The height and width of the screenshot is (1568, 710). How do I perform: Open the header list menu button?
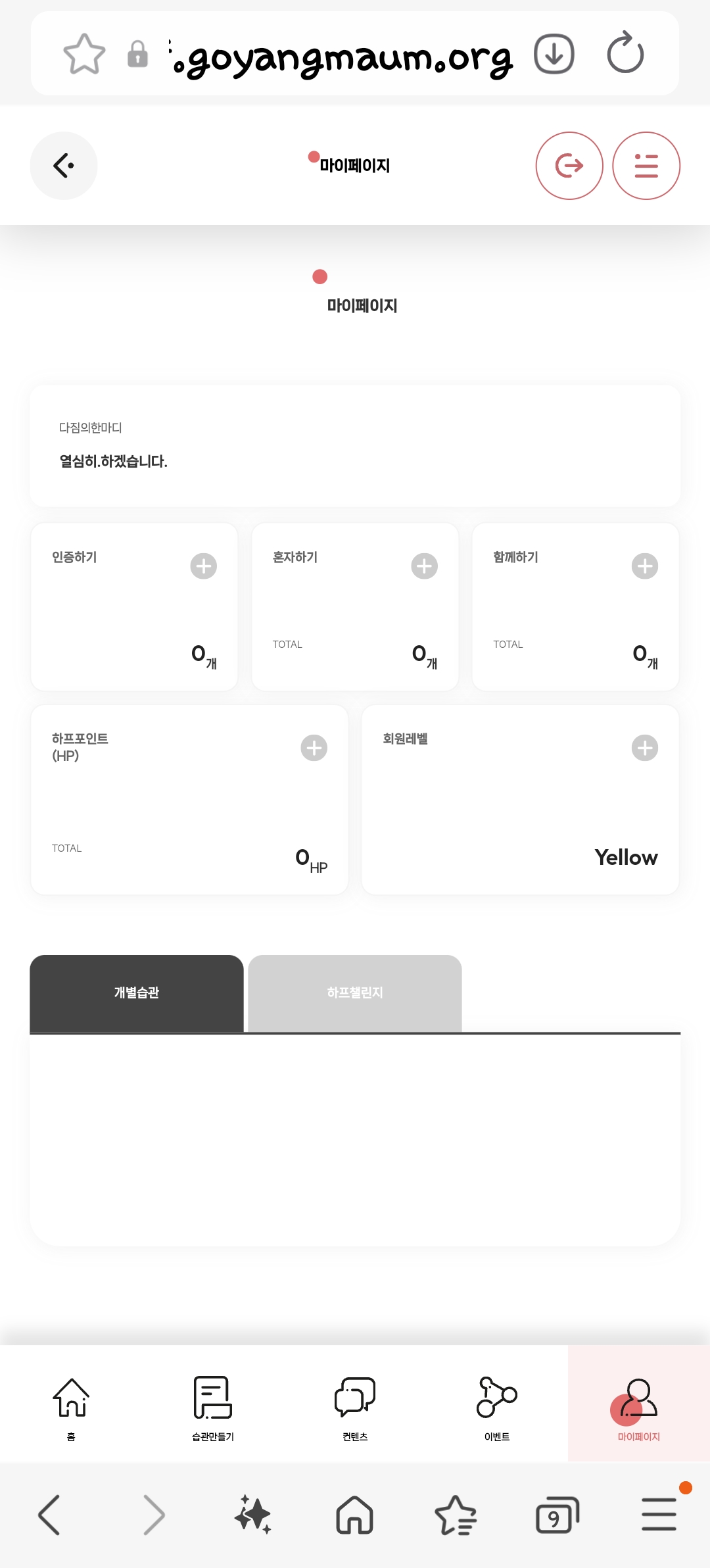[646, 166]
